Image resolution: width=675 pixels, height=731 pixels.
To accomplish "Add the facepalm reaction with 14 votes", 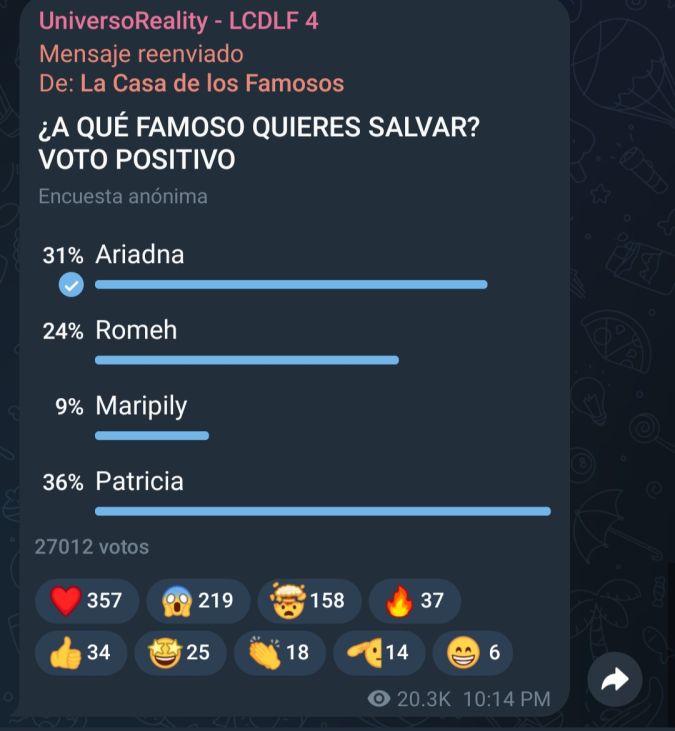I will [x=378, y=652].
